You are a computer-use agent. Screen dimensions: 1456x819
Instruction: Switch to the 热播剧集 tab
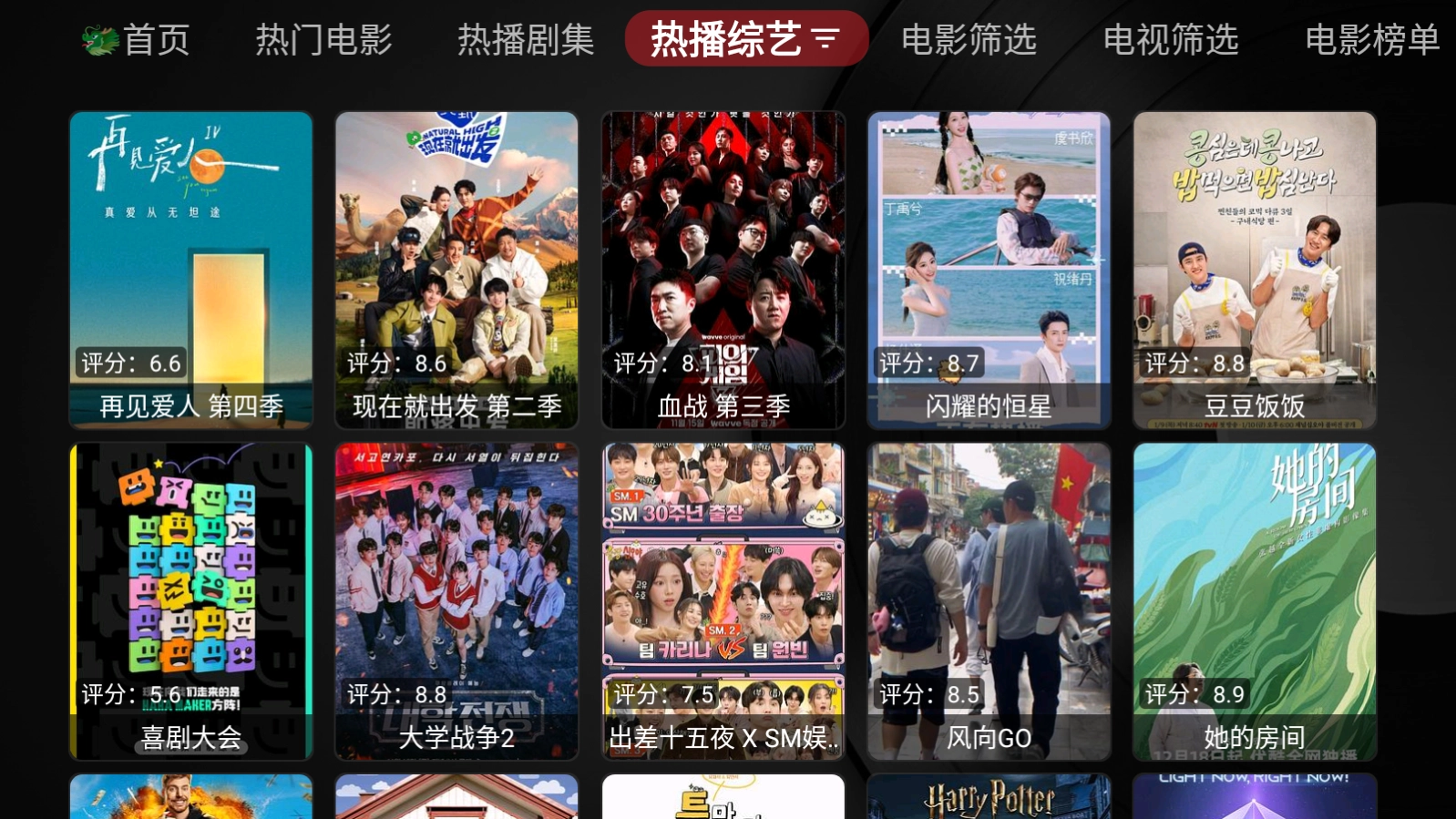[526, 40]
